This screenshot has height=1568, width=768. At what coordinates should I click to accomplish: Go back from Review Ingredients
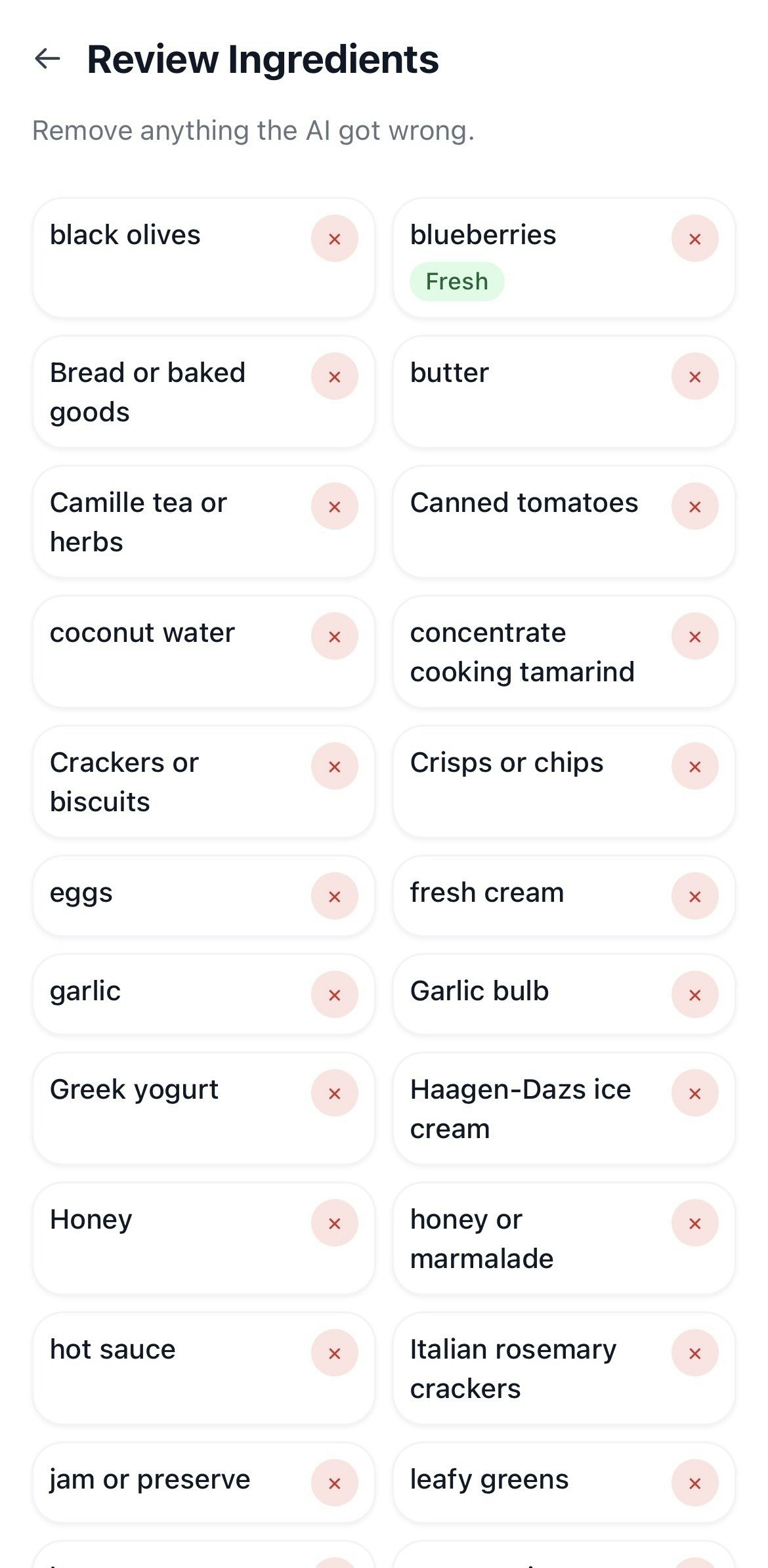pos(47,59)
